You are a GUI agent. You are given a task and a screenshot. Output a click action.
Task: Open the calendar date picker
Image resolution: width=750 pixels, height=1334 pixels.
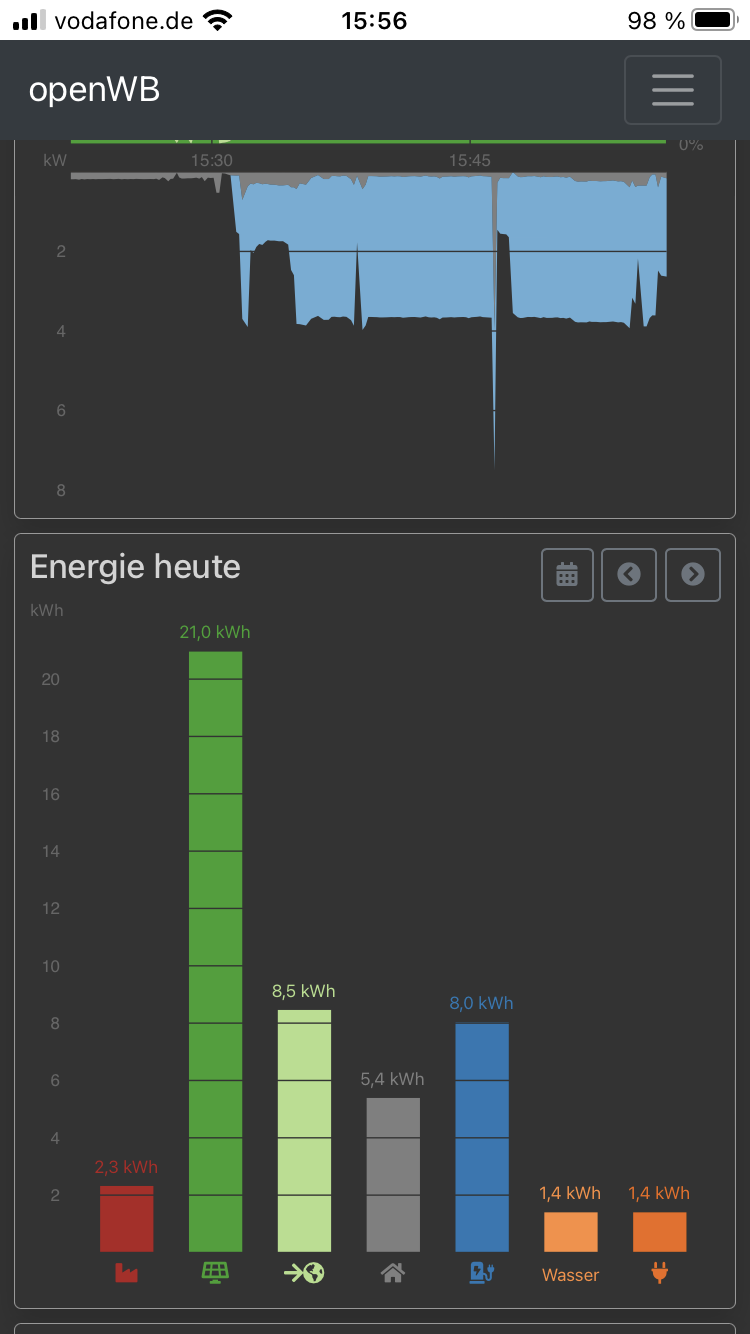click(x=567, y=575)
